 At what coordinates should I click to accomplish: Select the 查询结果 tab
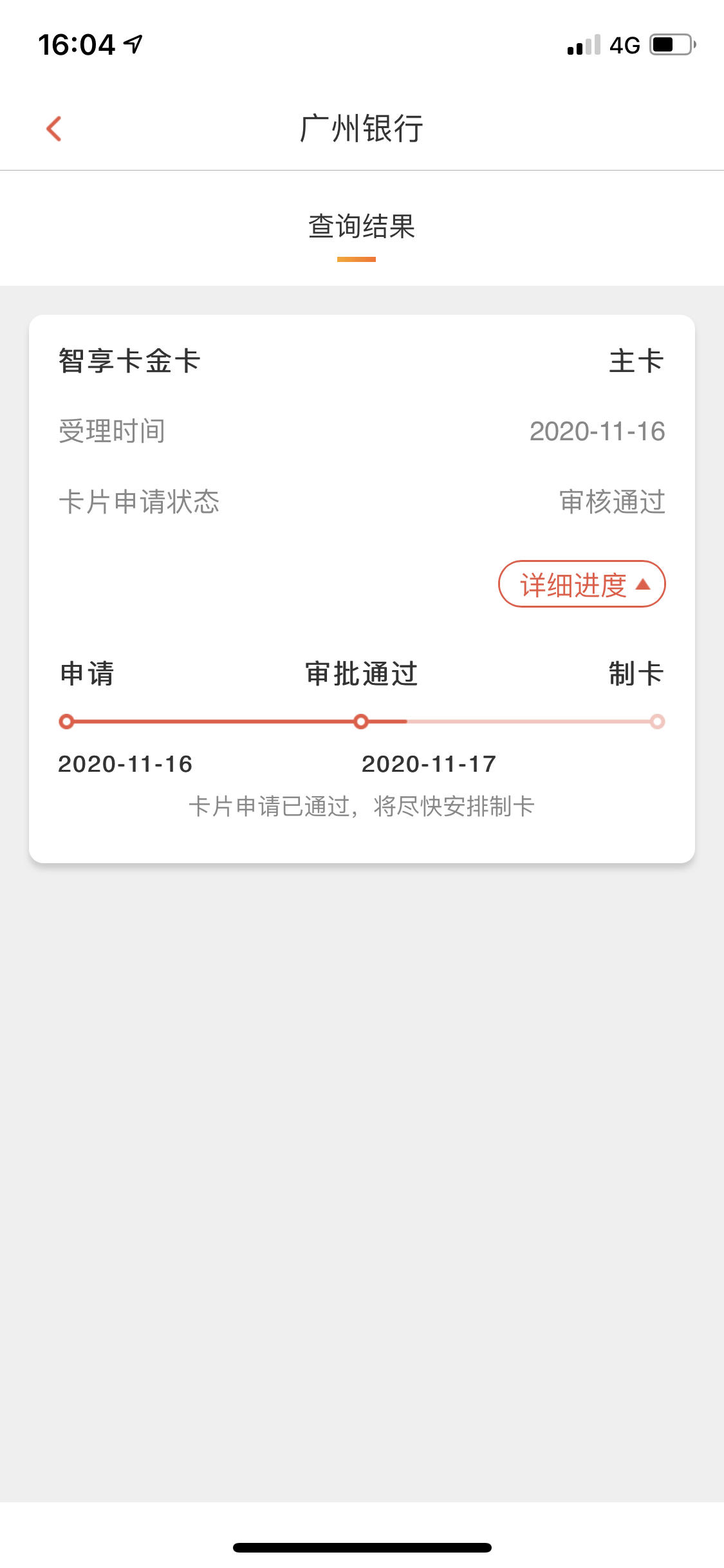(x=361, y=227)
